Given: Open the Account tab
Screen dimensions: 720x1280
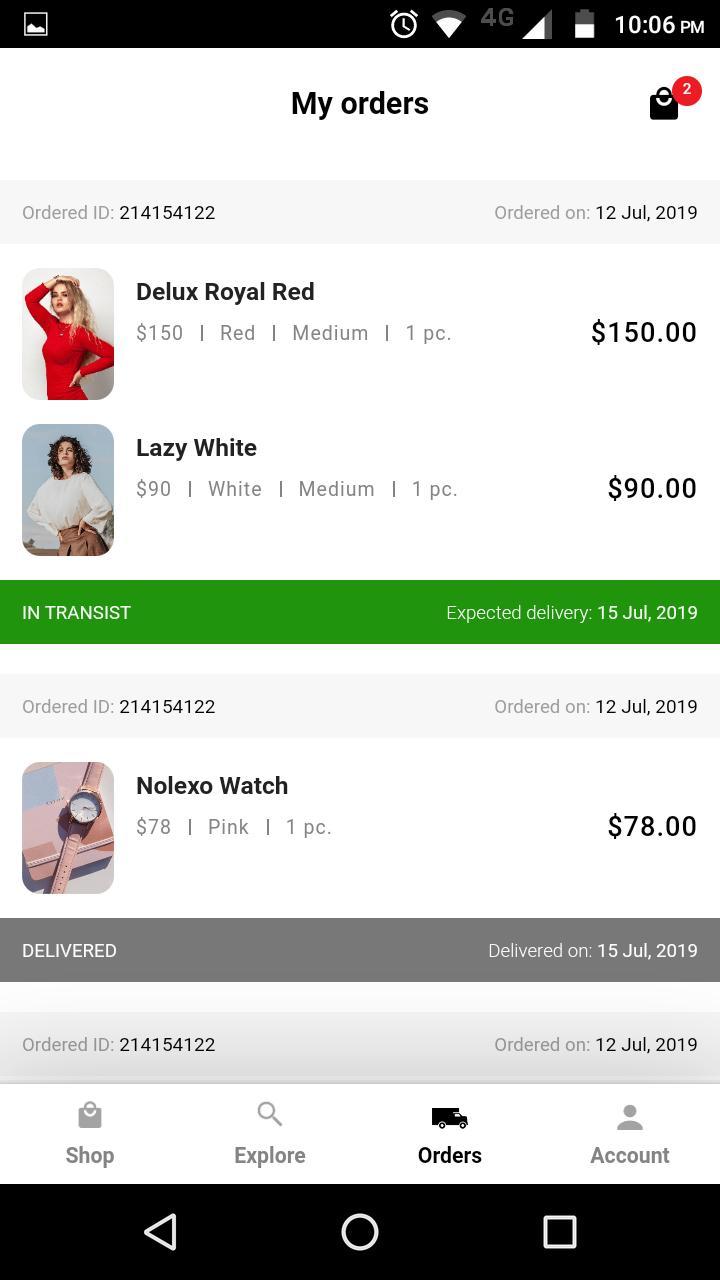Looking at the screenshot, I should click(630, 1135).
